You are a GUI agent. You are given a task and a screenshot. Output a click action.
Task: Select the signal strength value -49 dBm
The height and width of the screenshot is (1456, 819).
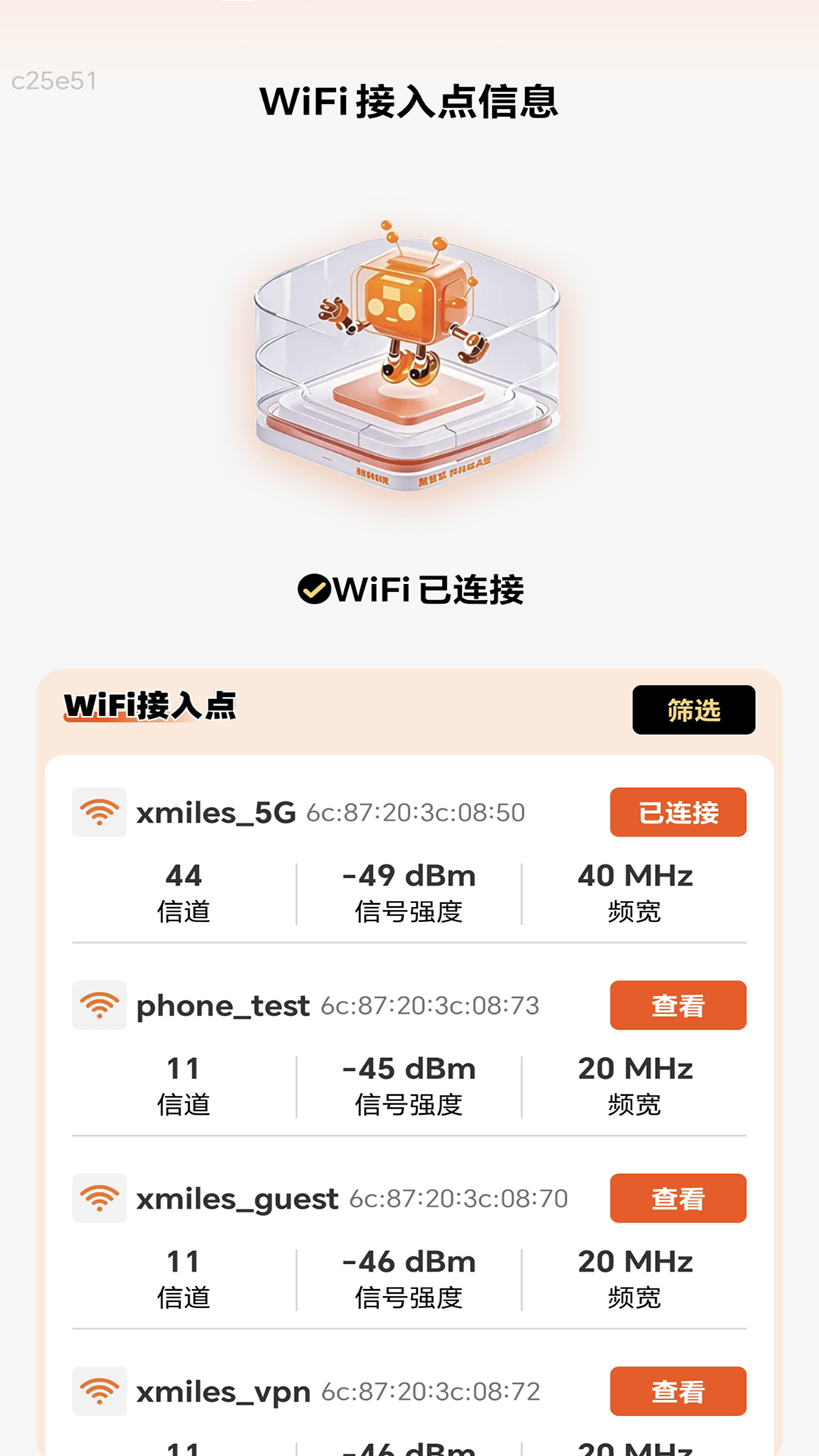click(409, 875)
